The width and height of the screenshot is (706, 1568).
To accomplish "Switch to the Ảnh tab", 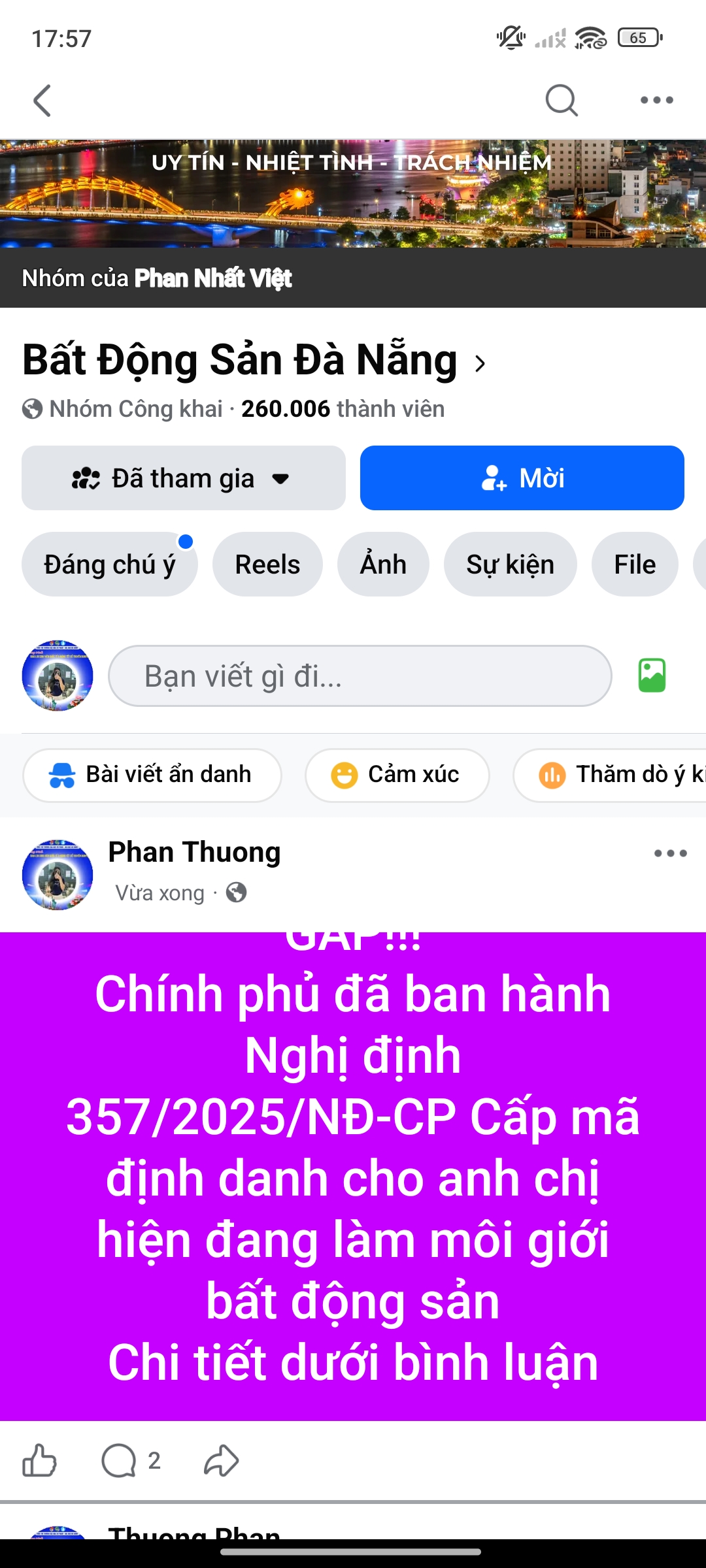I will (383, 564).
